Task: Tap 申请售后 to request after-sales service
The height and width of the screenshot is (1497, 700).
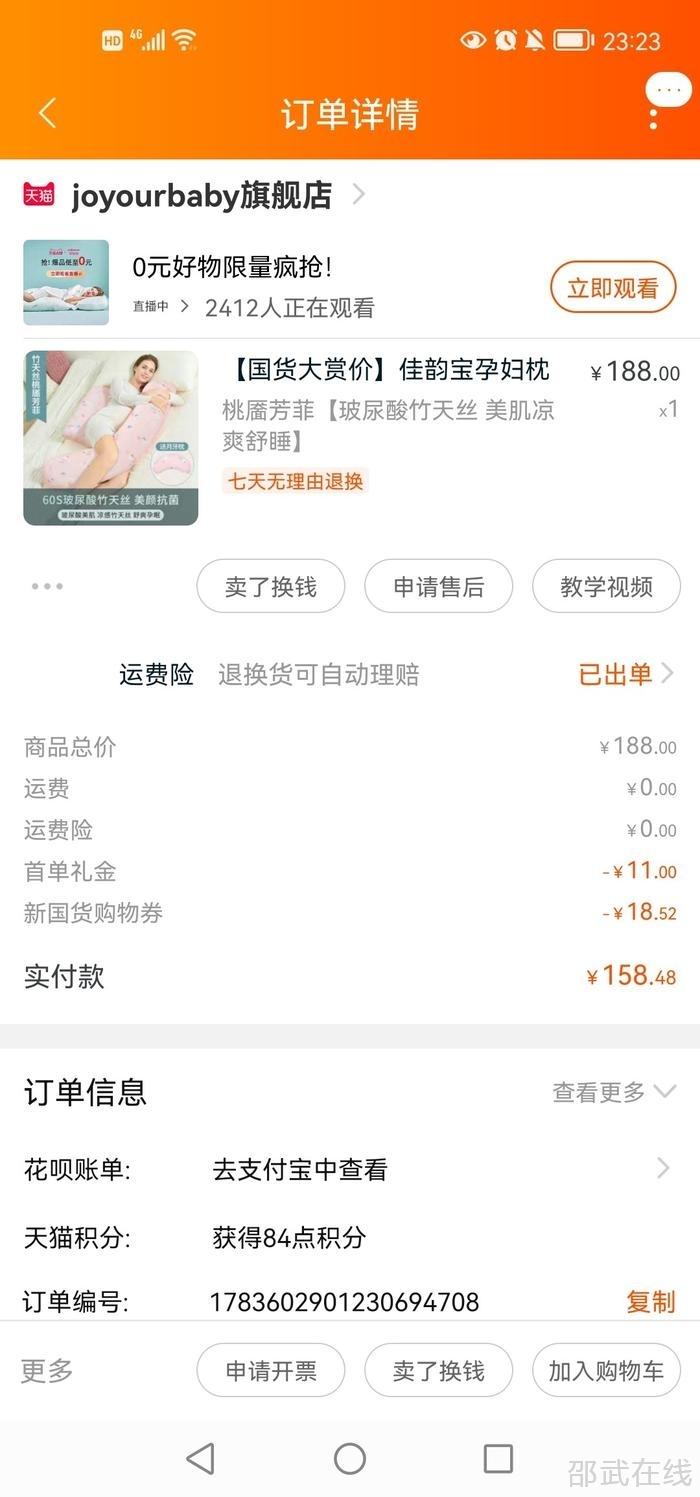Action: [438, 586]
